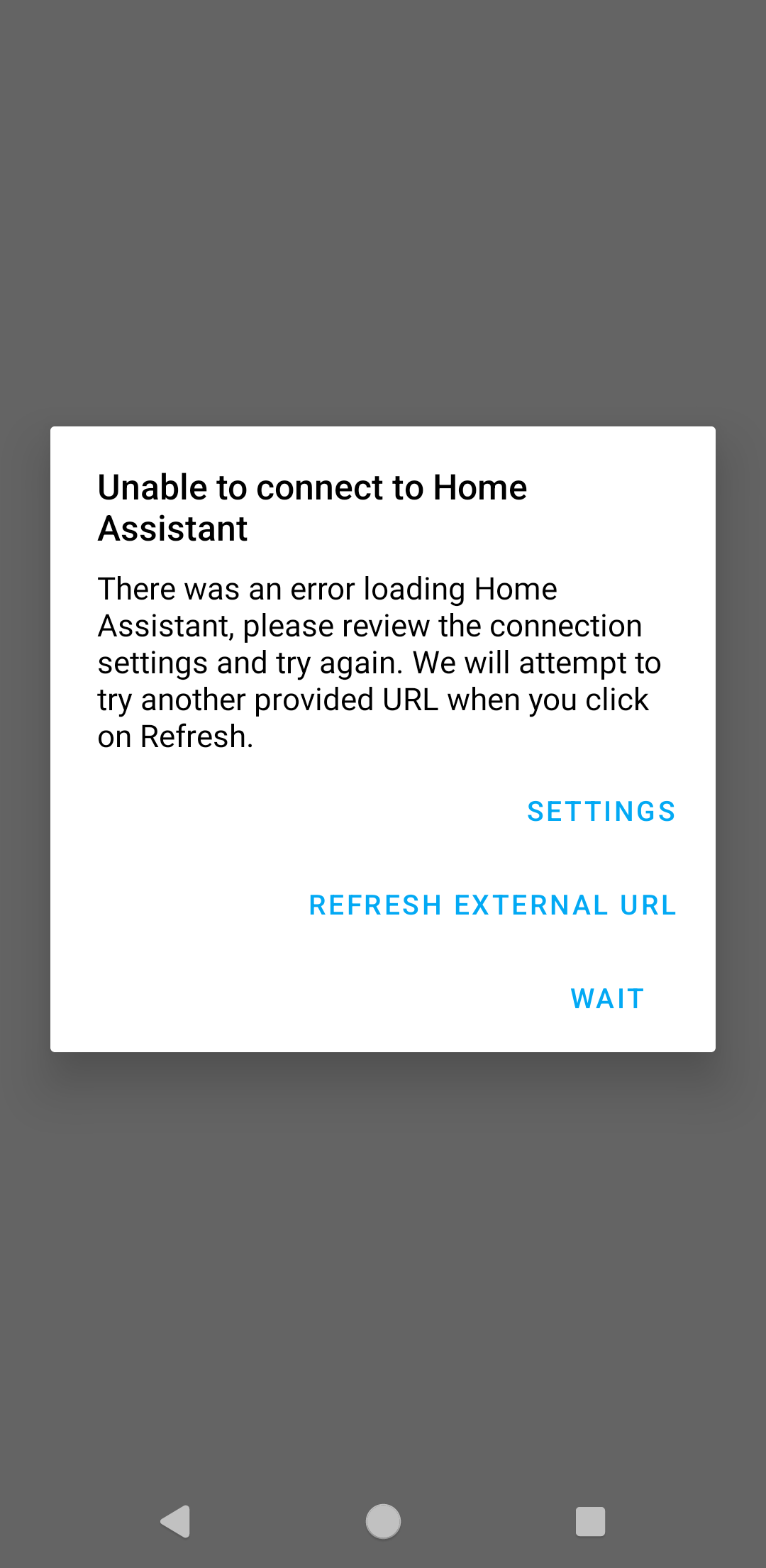Tap Refresh External URL
Screen dimensions: 766x1568
point(492,905)
